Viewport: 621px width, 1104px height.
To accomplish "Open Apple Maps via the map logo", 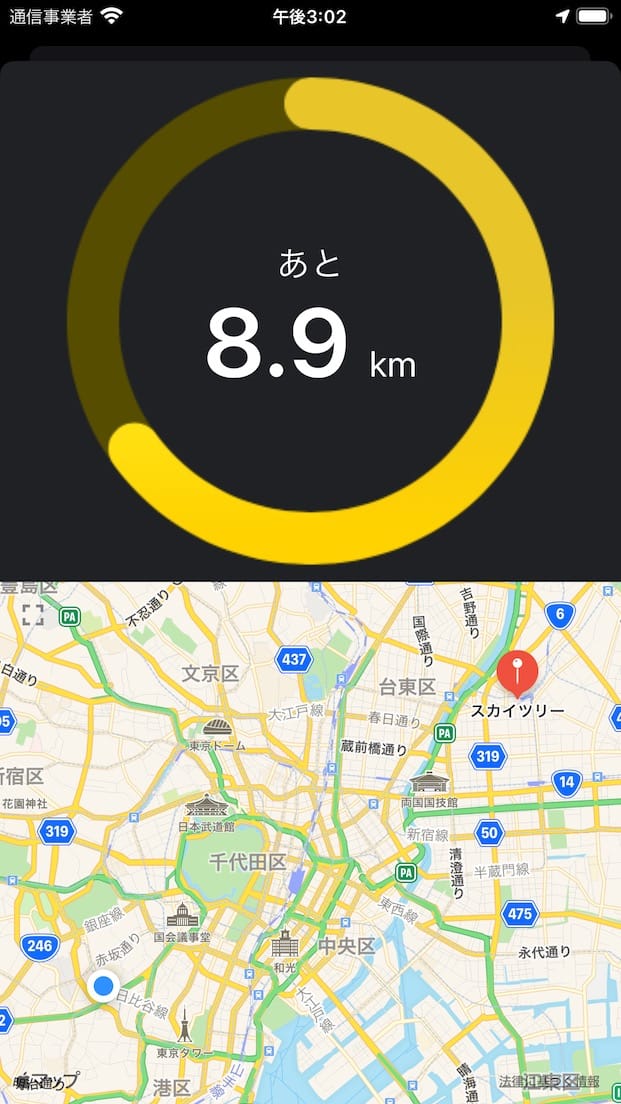I will tap(46, 1081).
